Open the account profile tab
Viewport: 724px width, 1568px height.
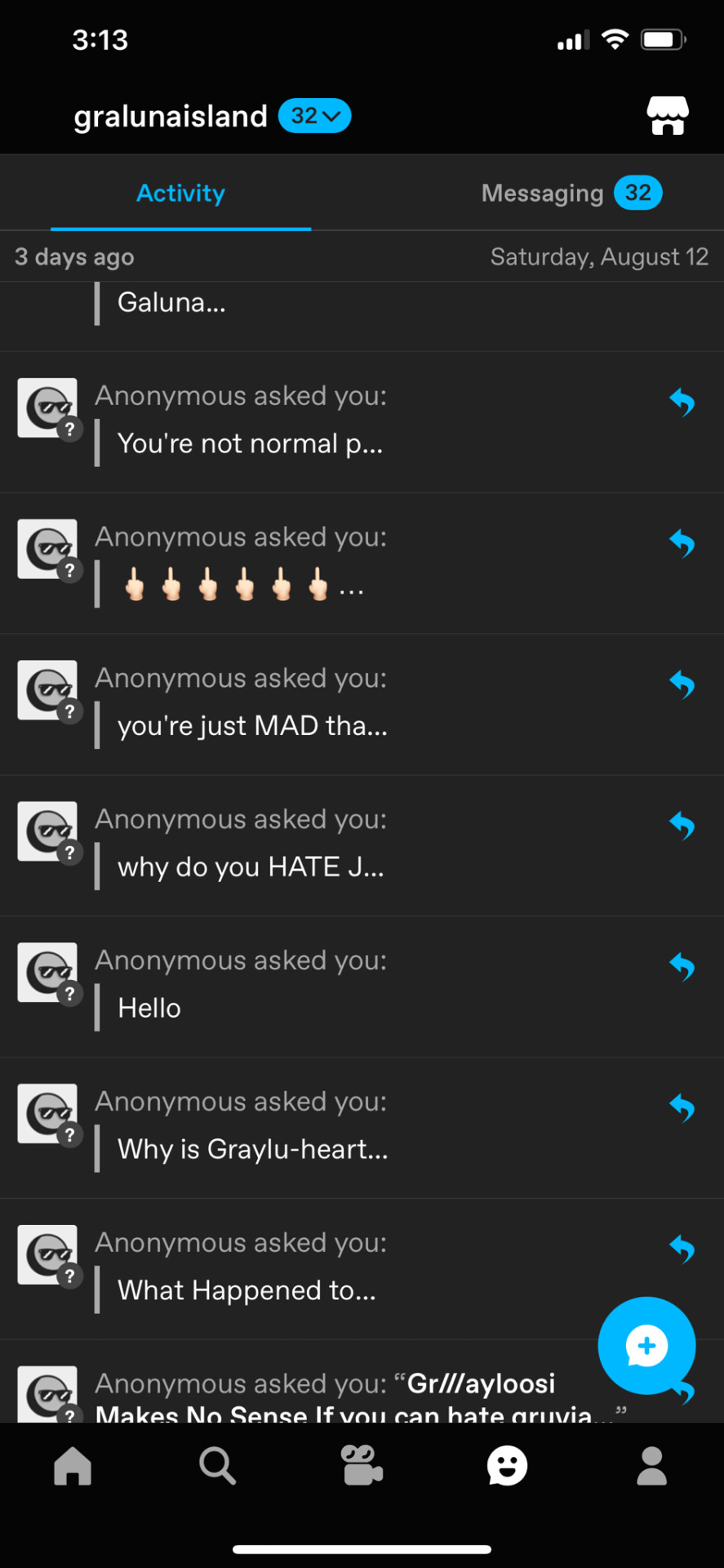pyautogui.click(x=651, y=1466)
